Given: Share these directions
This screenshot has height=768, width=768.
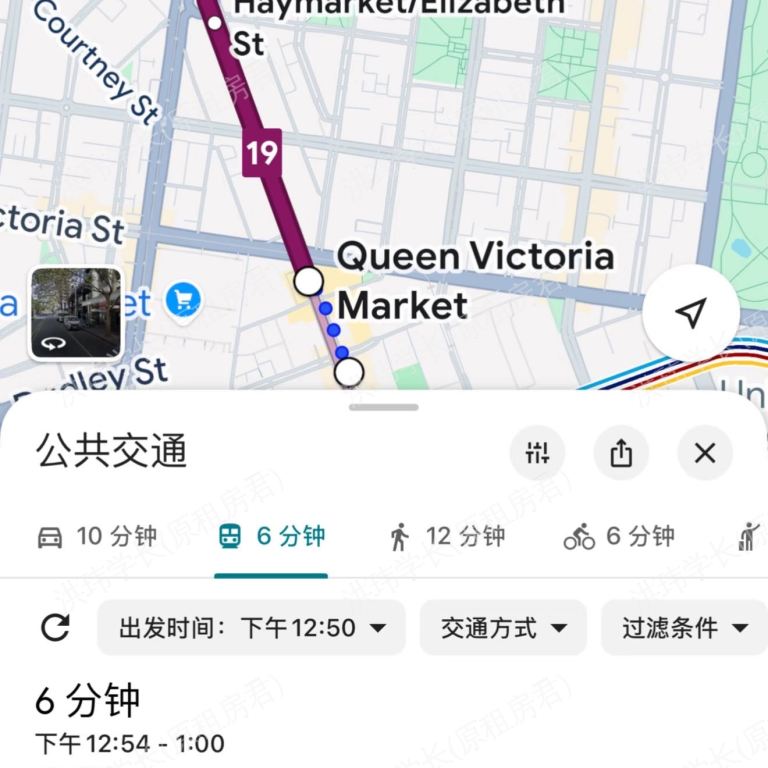Looking at the screenshot, I should (621, 453).
